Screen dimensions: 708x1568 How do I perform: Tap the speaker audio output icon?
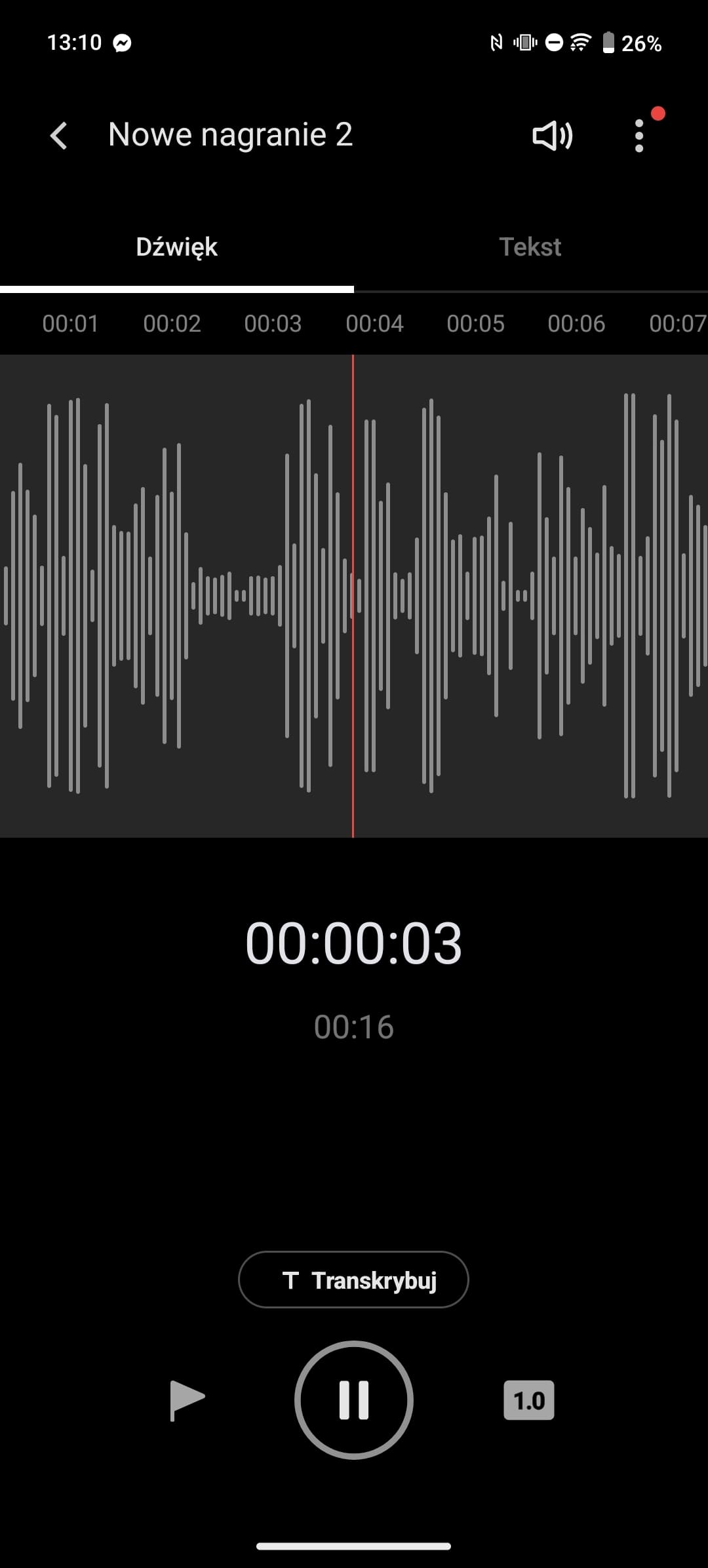552,136
